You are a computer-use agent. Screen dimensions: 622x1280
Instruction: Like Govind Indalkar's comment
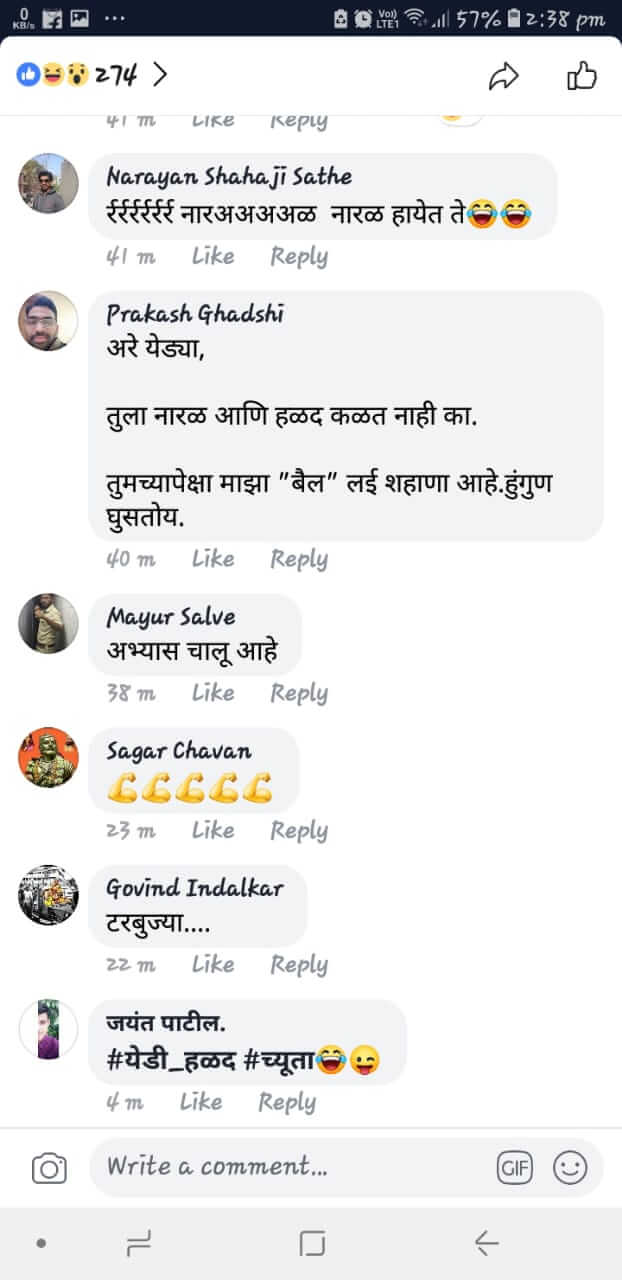coord(213,965)
